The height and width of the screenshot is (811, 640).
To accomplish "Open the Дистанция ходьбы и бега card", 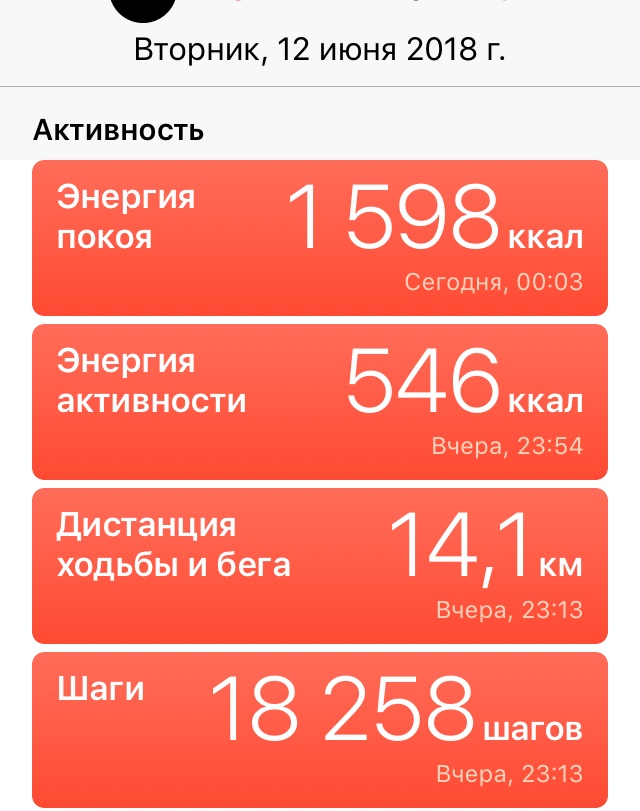I will coord(320,565).
